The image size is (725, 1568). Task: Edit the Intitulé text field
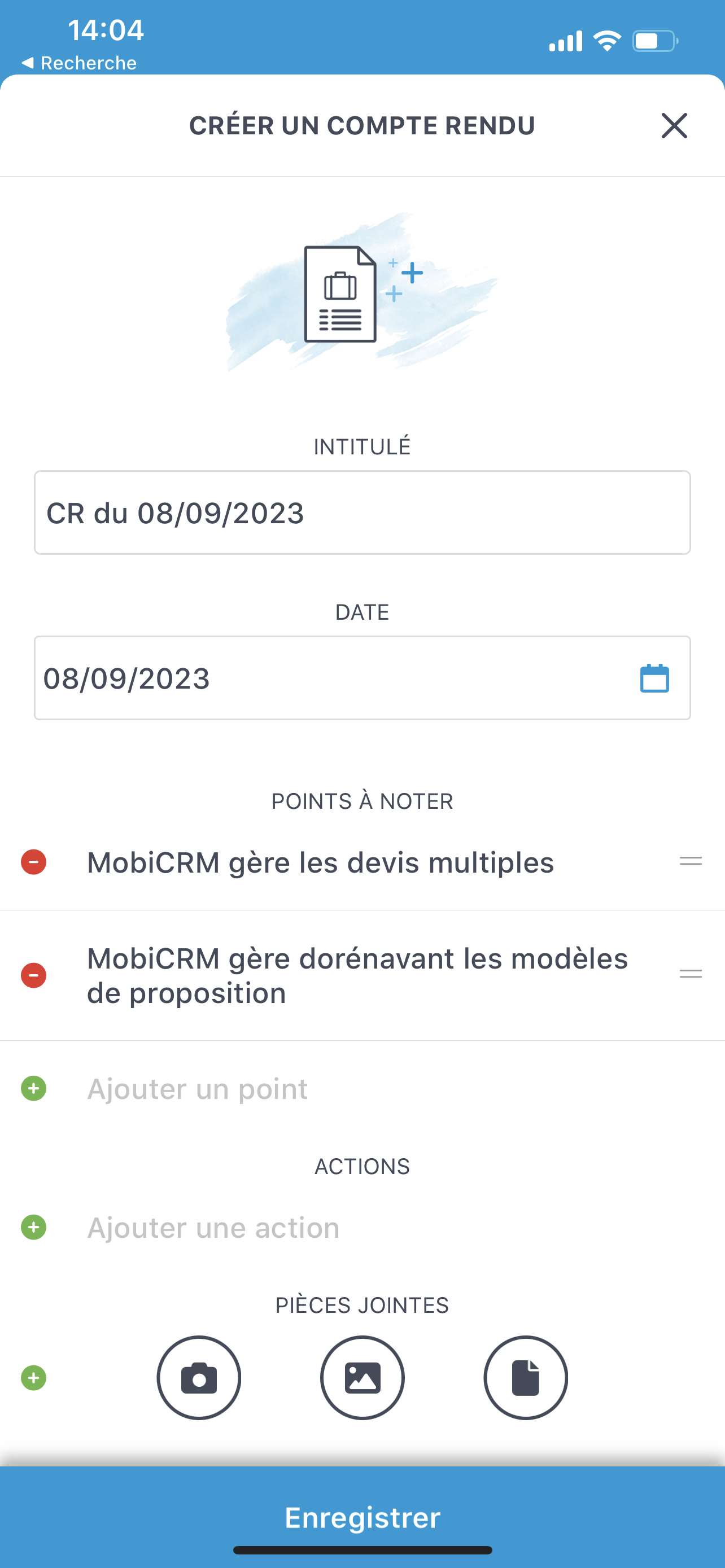[361, 513]
